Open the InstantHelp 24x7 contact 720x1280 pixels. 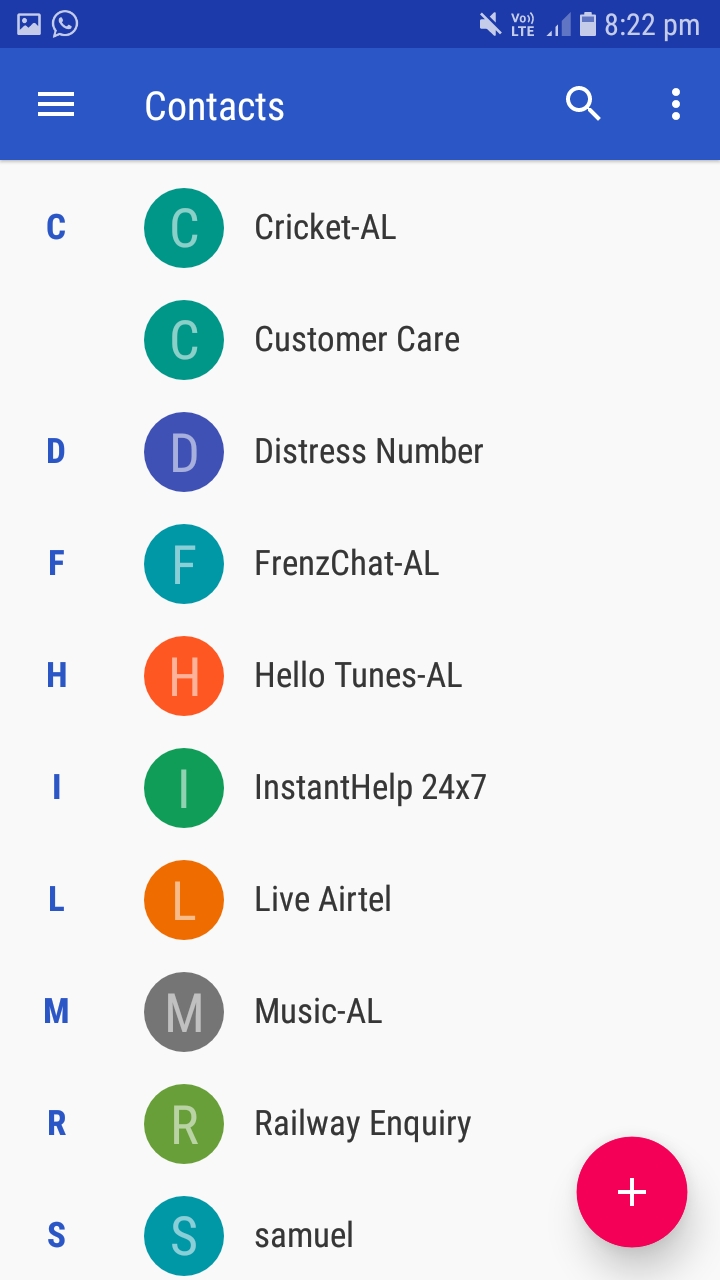pyautogui.click(x=360, y=788)
